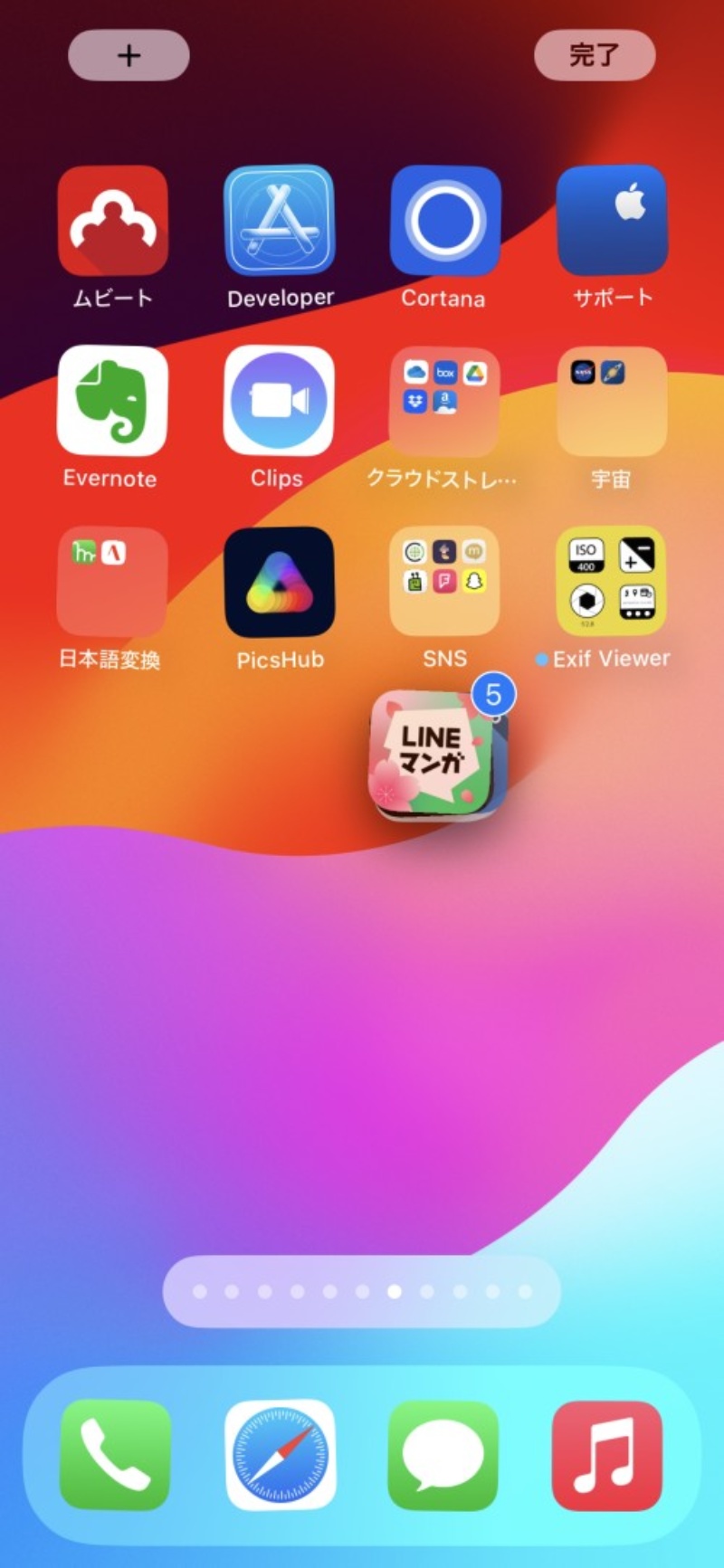Launch the Apple Developer app
This screenshot has width=724, height=1568.
click(280, 221)
